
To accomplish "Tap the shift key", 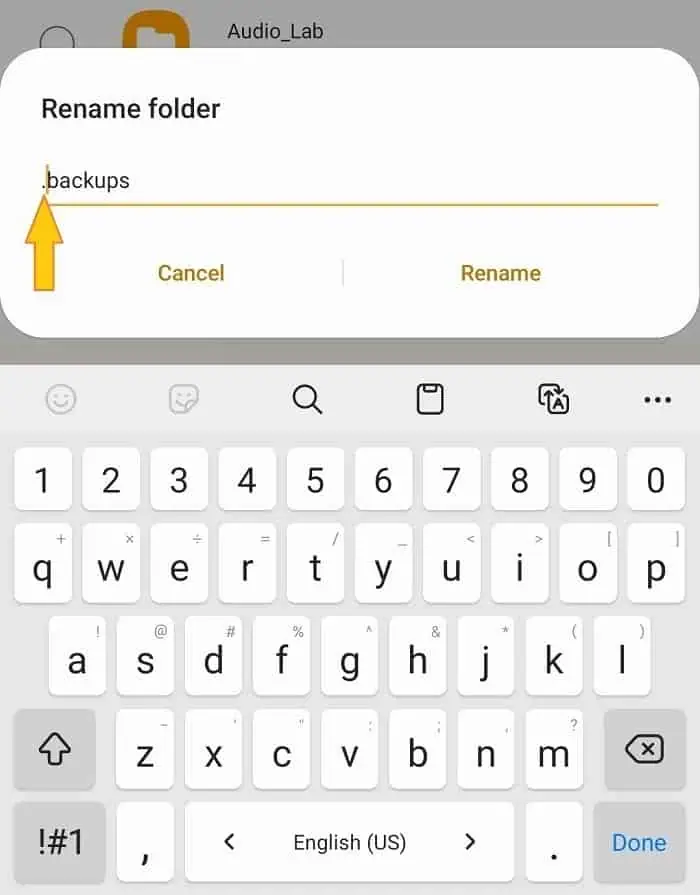I will pyautogui.click(x=54, y=749).
